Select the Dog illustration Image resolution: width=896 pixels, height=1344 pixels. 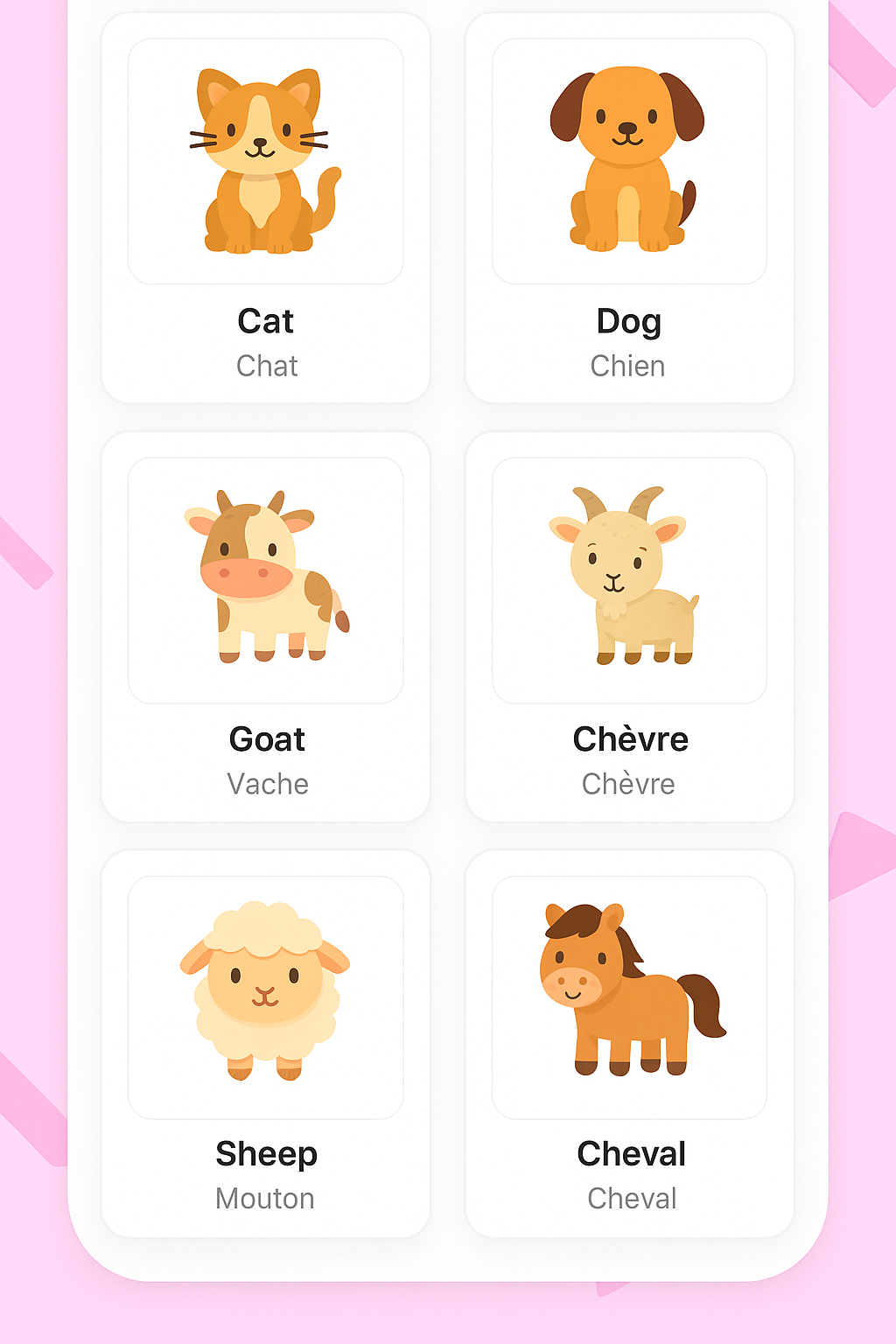pyautogui.click(x=628, y=157)
